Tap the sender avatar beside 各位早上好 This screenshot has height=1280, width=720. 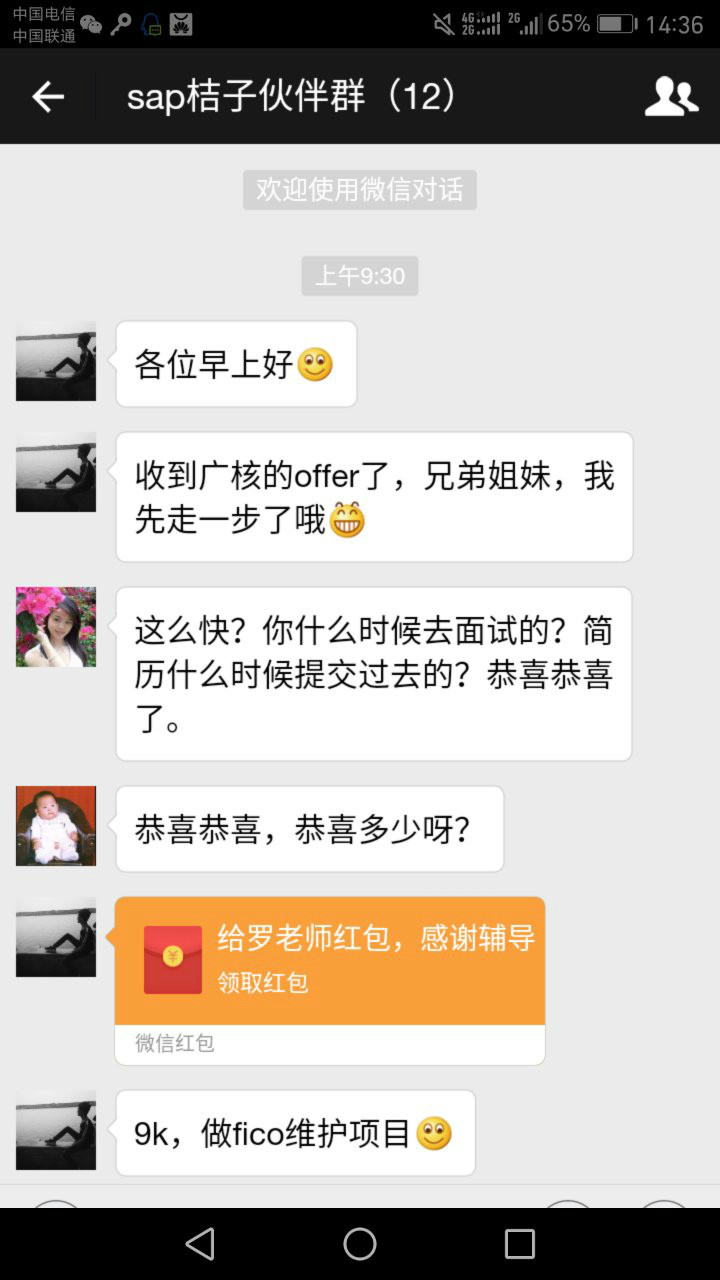click(56, 362)
